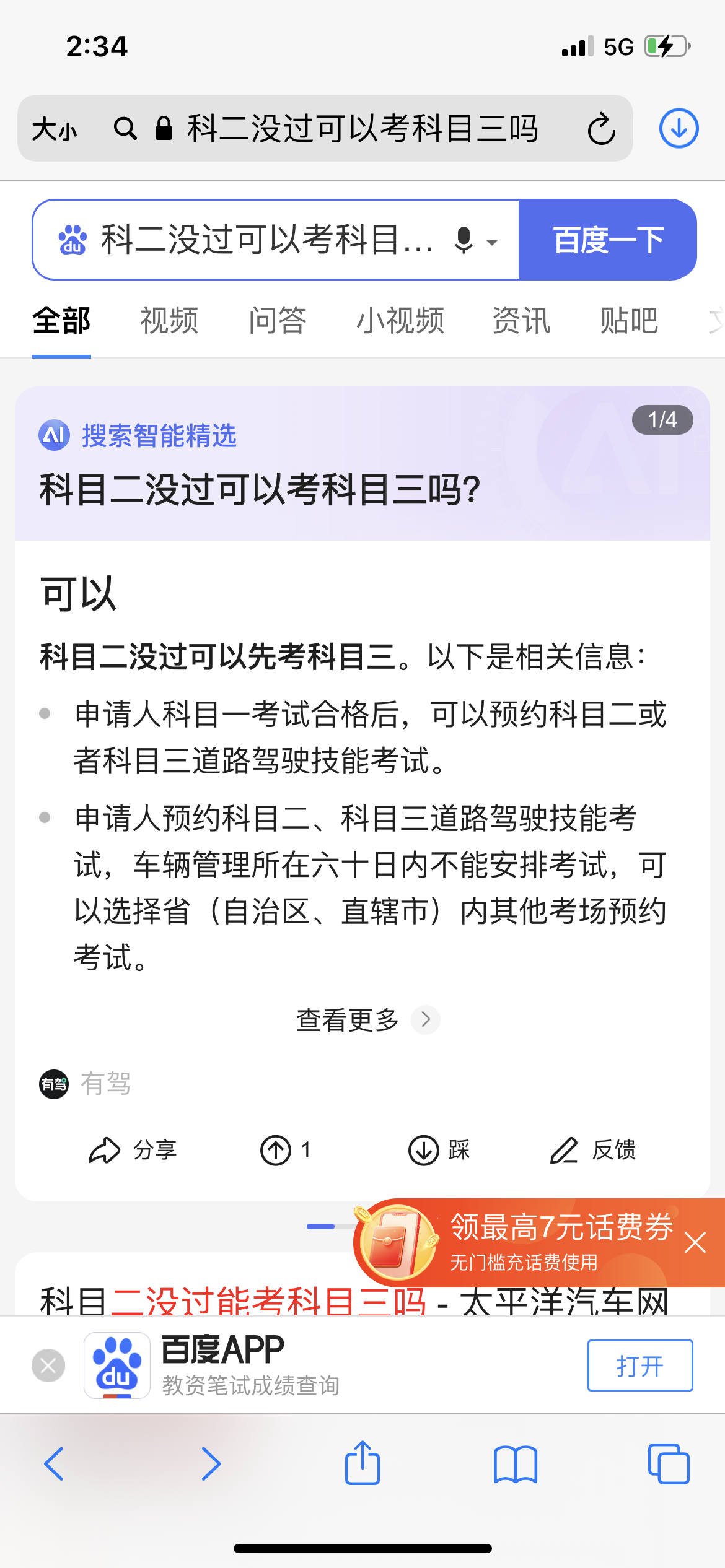Dismiss the 话费券 coupon banner
Image resolution: width=725 pixels, height=1568 pixels.
[695, 1242]
